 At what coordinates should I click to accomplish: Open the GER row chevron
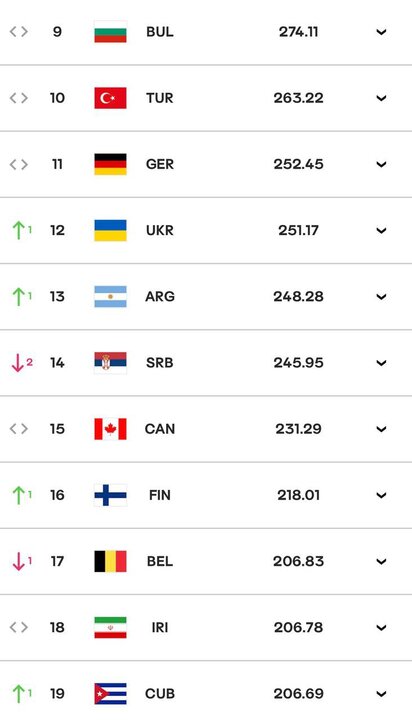381,164
